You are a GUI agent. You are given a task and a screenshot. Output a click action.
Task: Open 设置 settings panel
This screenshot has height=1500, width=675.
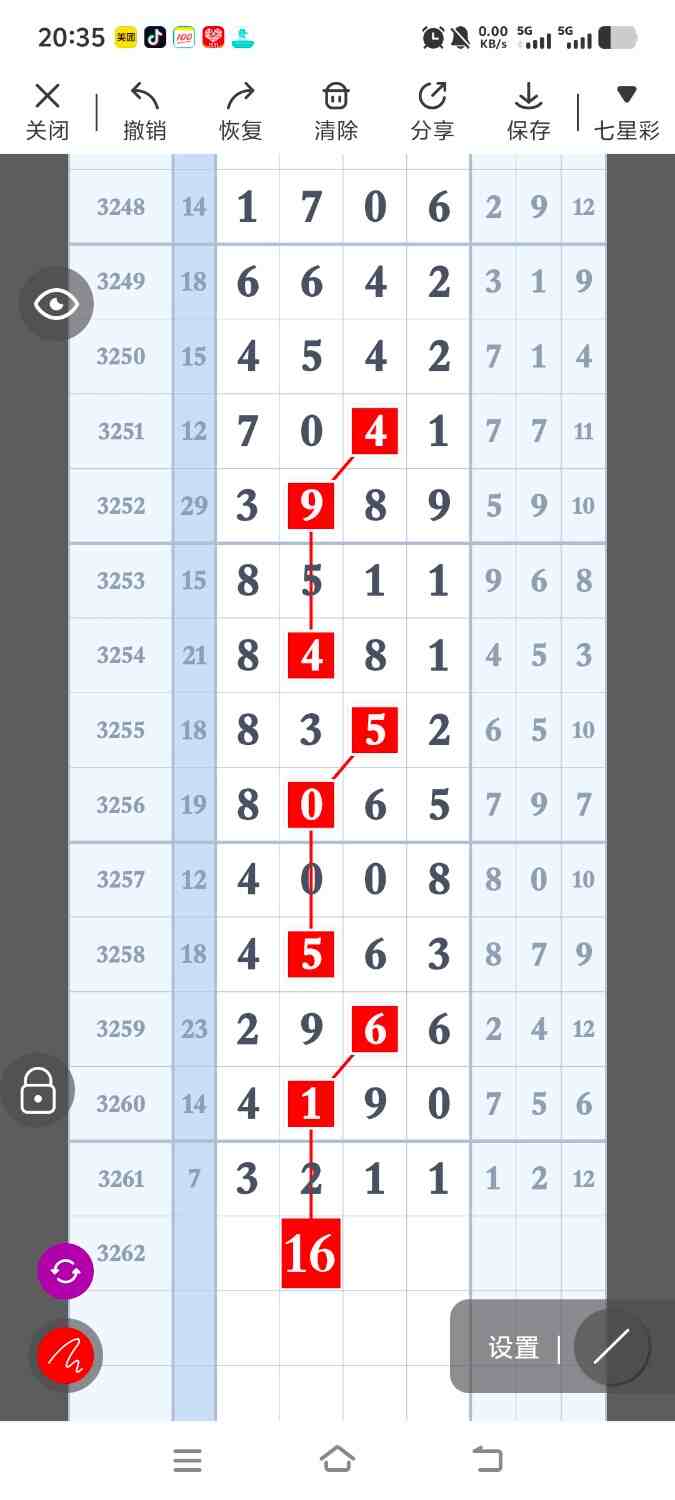513,1348
